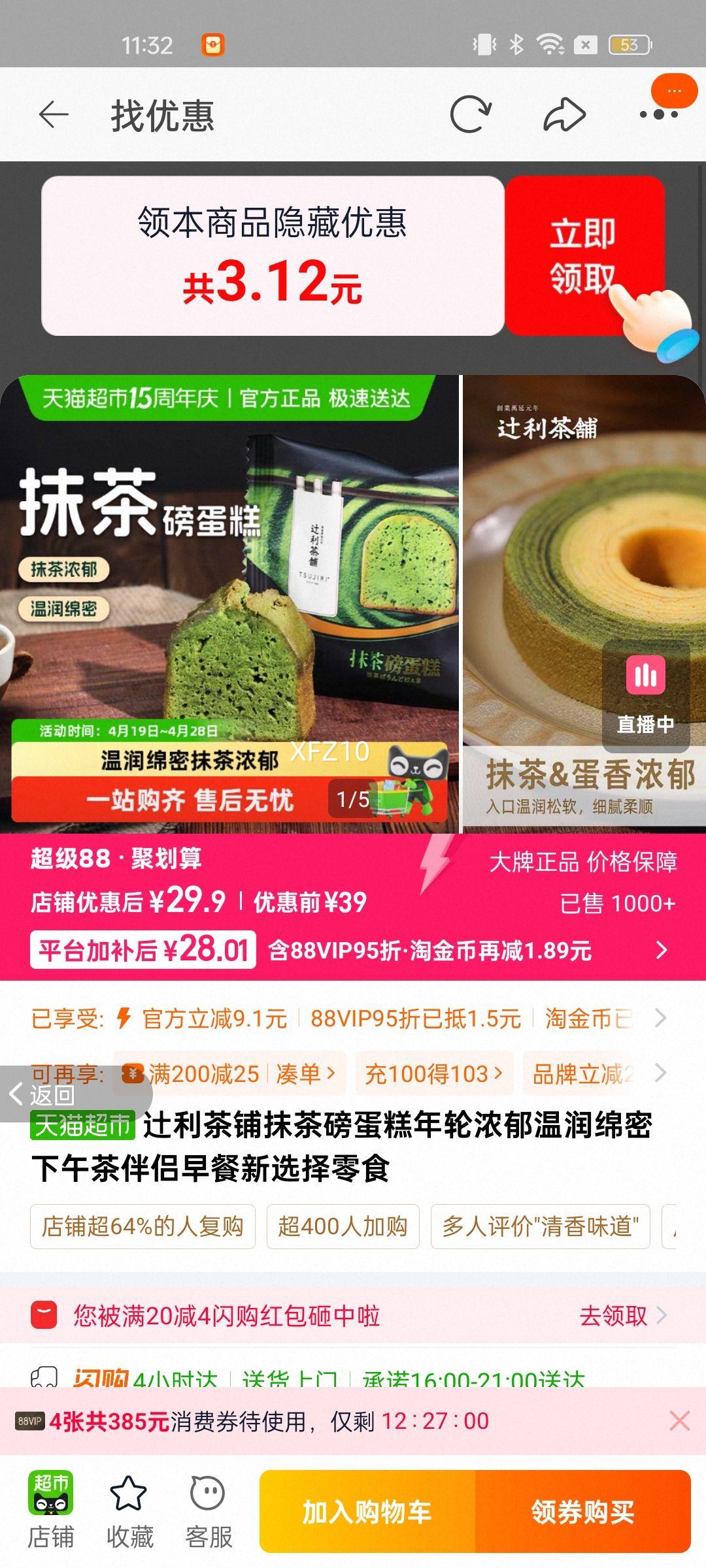
Task: Open 满200减25 凑单 offer
Action: pos(229,1073)
